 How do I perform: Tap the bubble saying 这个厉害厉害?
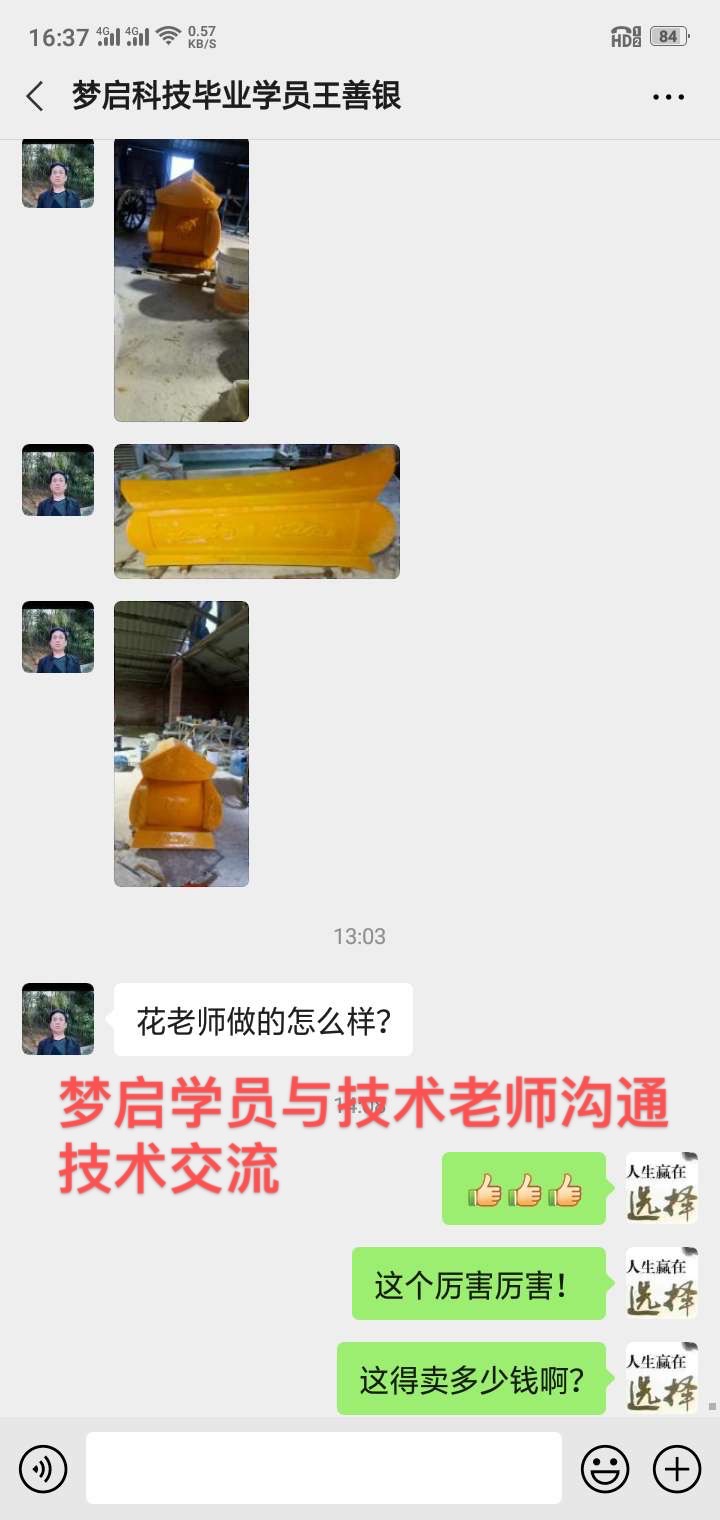click(478, 1285)
